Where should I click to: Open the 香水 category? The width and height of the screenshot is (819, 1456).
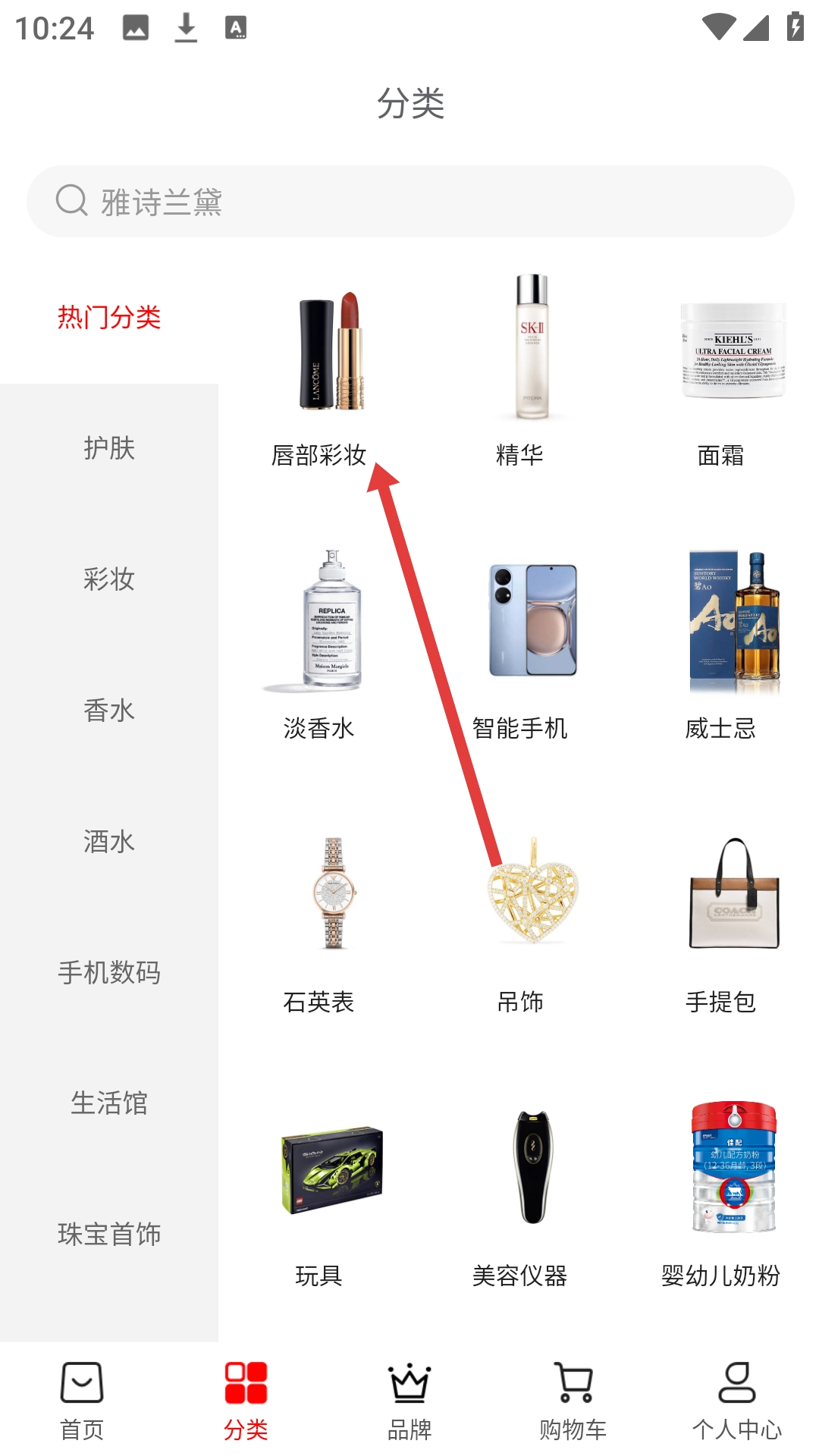[x=109, y=711]
